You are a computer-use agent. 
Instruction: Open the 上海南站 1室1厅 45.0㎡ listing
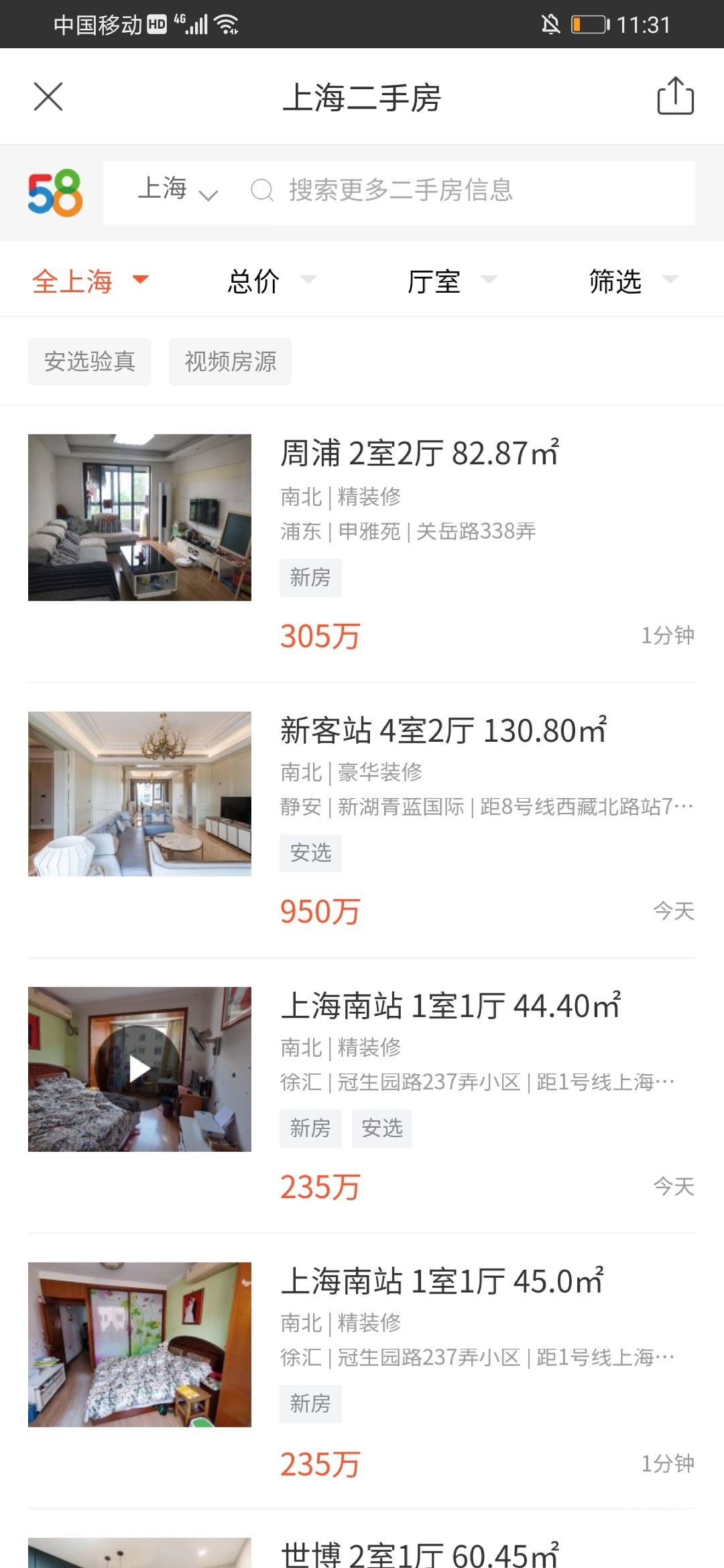442,1281
